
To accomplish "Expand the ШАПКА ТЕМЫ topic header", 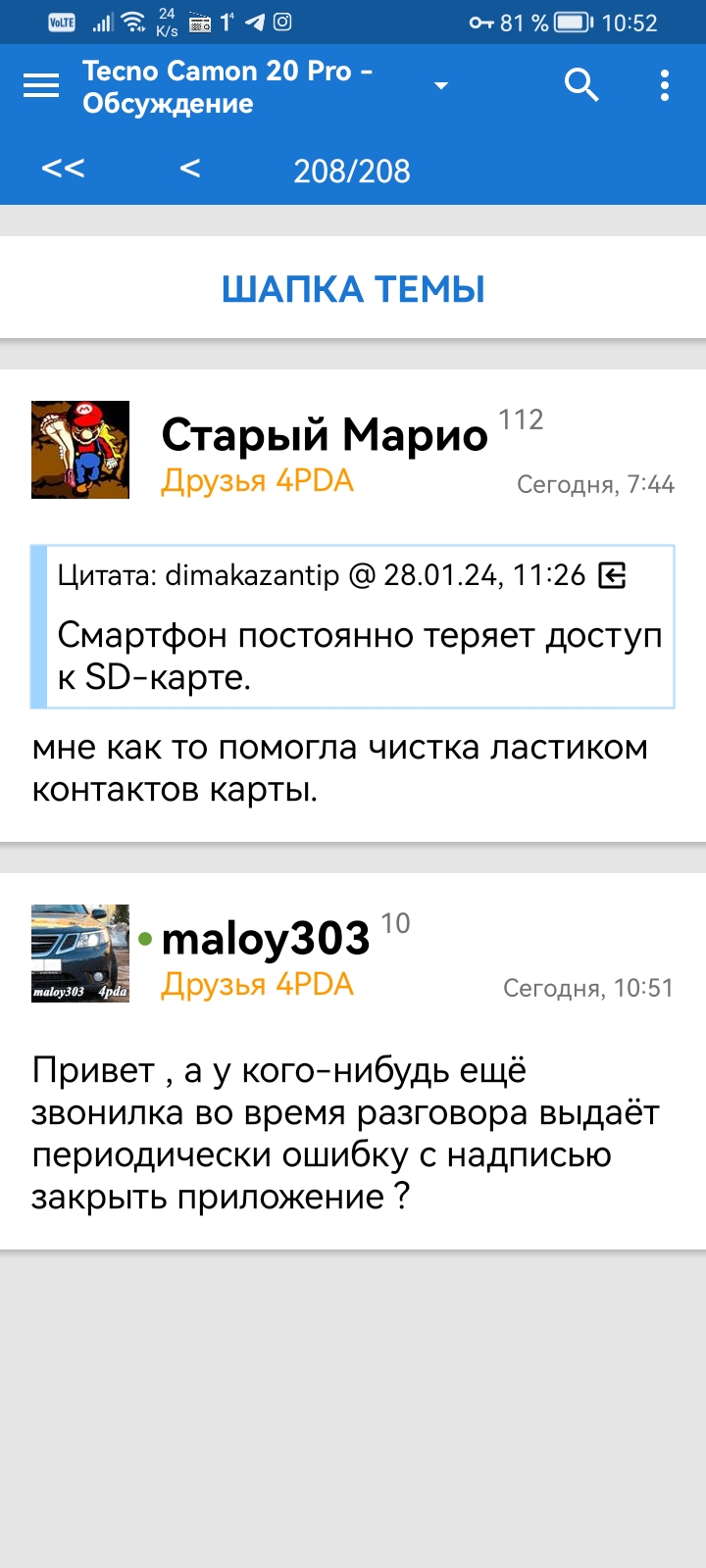I will (353, 289).
